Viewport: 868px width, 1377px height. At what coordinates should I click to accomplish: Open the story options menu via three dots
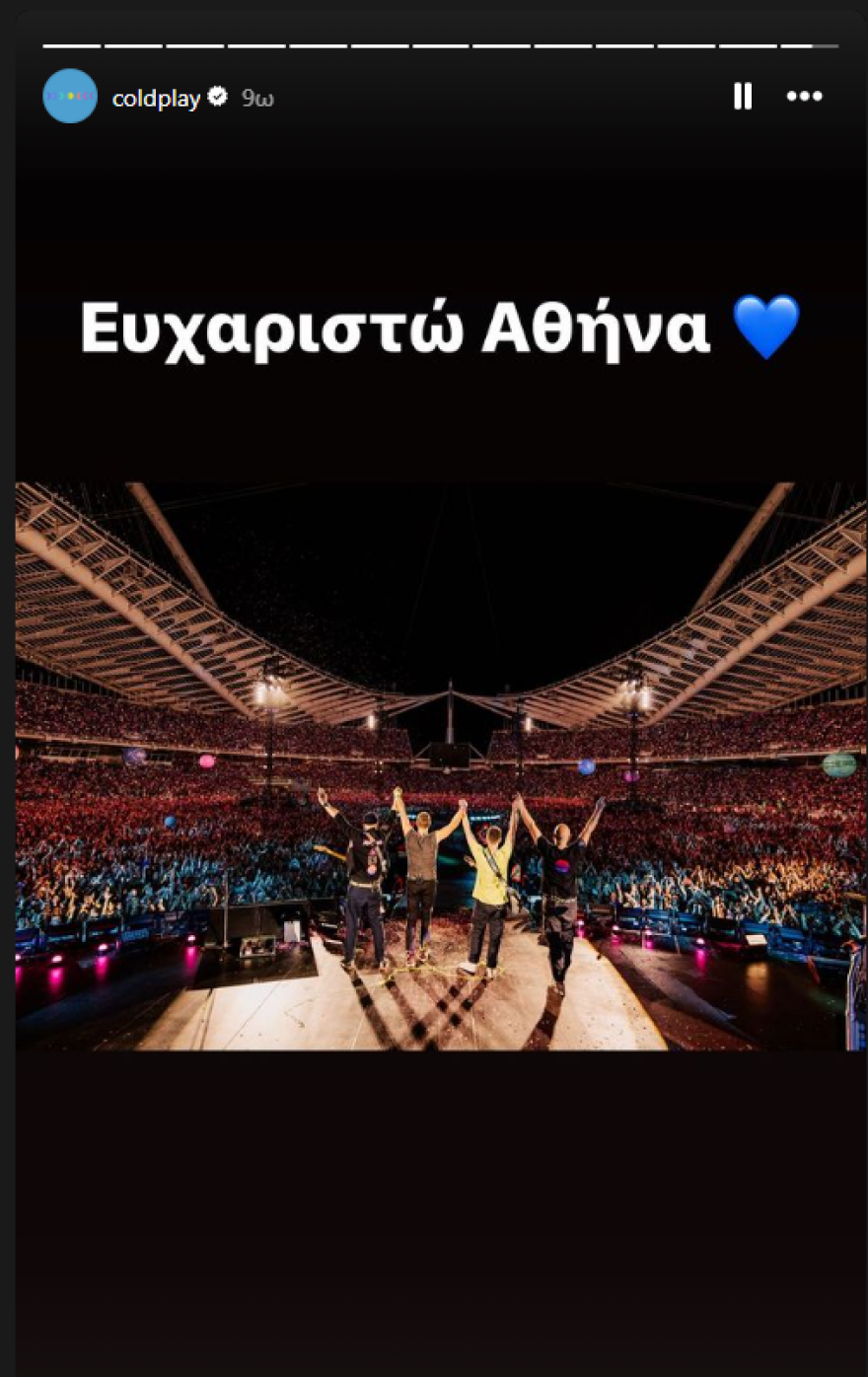pyautogui.click(x=805, y=96)
